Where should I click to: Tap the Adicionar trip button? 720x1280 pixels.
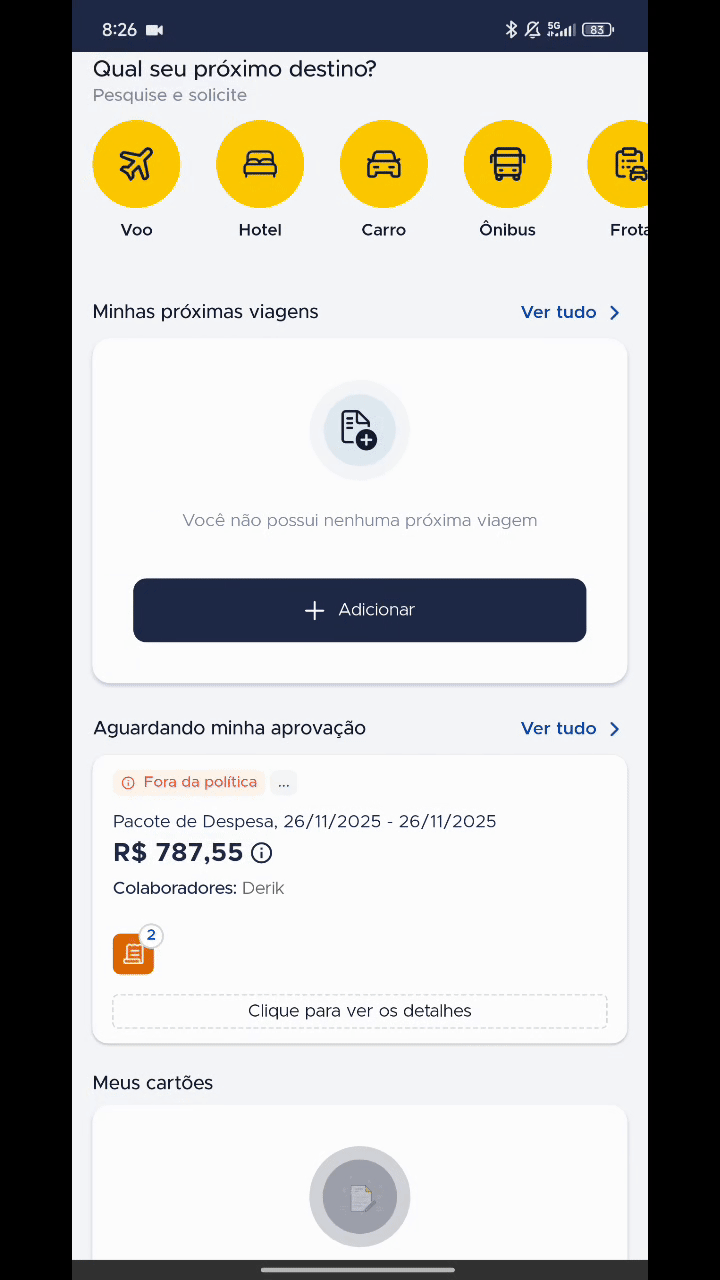pos(359,610)
